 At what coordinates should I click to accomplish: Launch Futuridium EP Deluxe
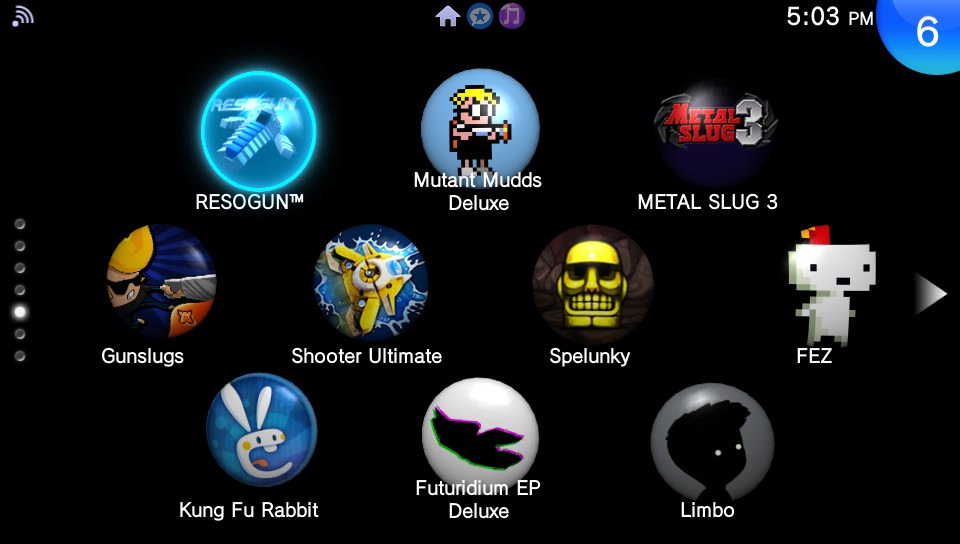coord(480,433)
